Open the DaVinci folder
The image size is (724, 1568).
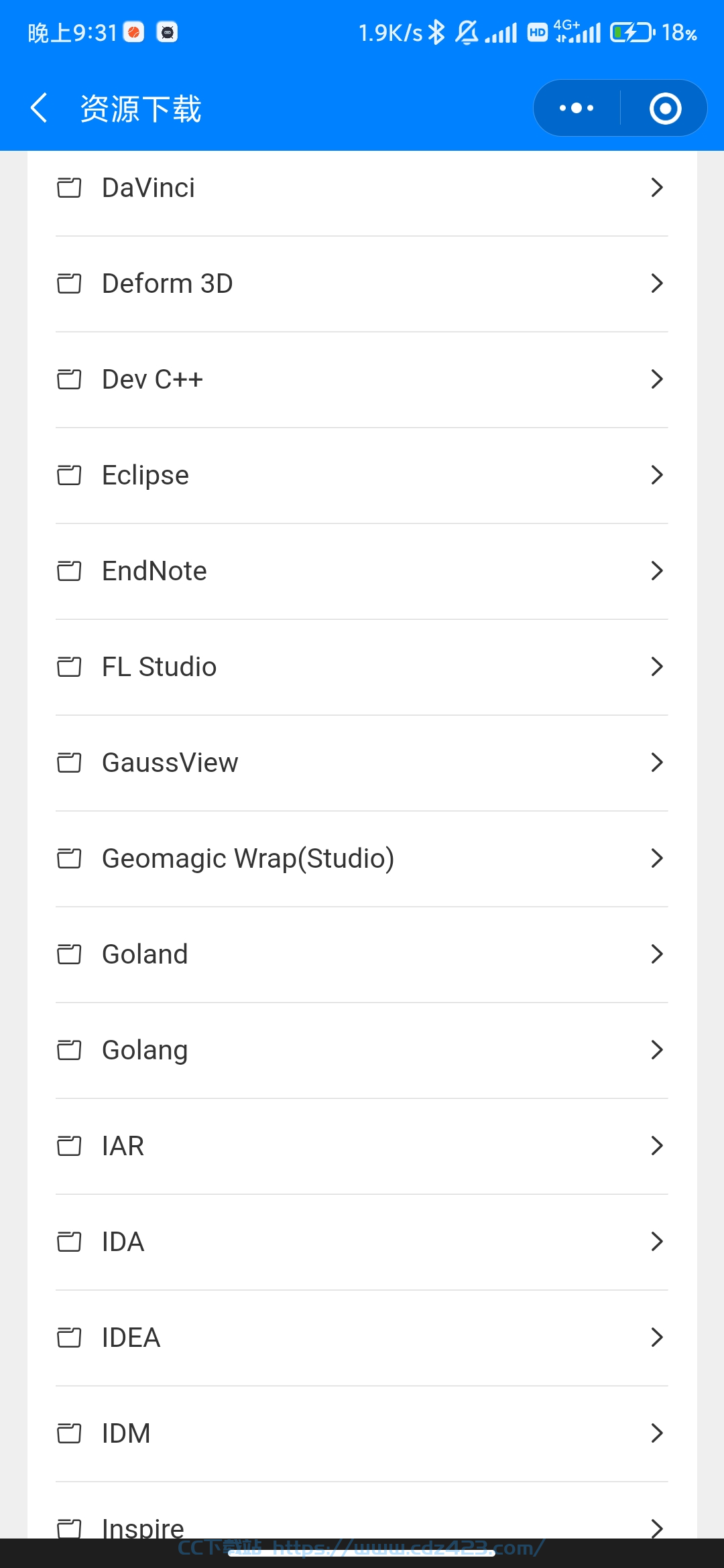(x=362, y=188)
